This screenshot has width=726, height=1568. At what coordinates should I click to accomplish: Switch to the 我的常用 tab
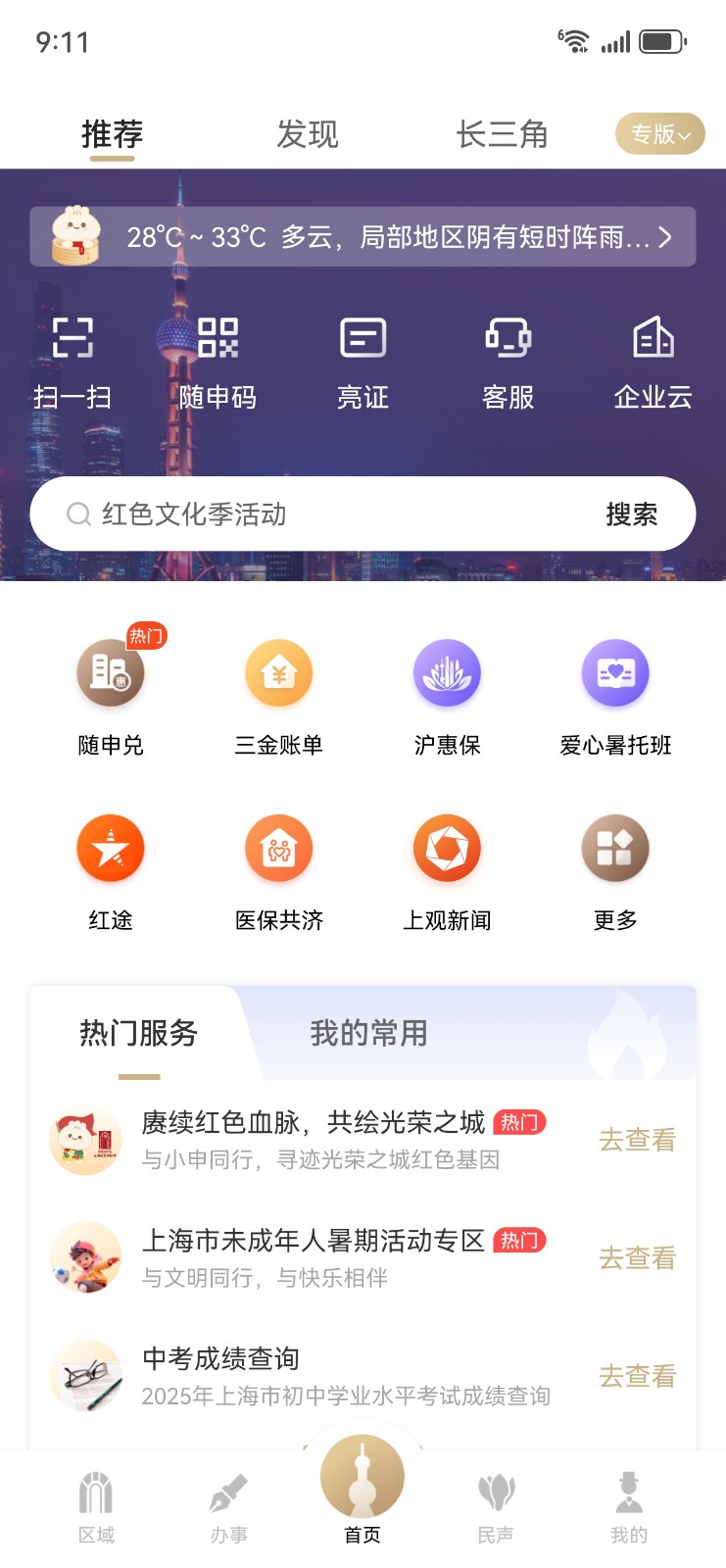(x=365, y=1032)
